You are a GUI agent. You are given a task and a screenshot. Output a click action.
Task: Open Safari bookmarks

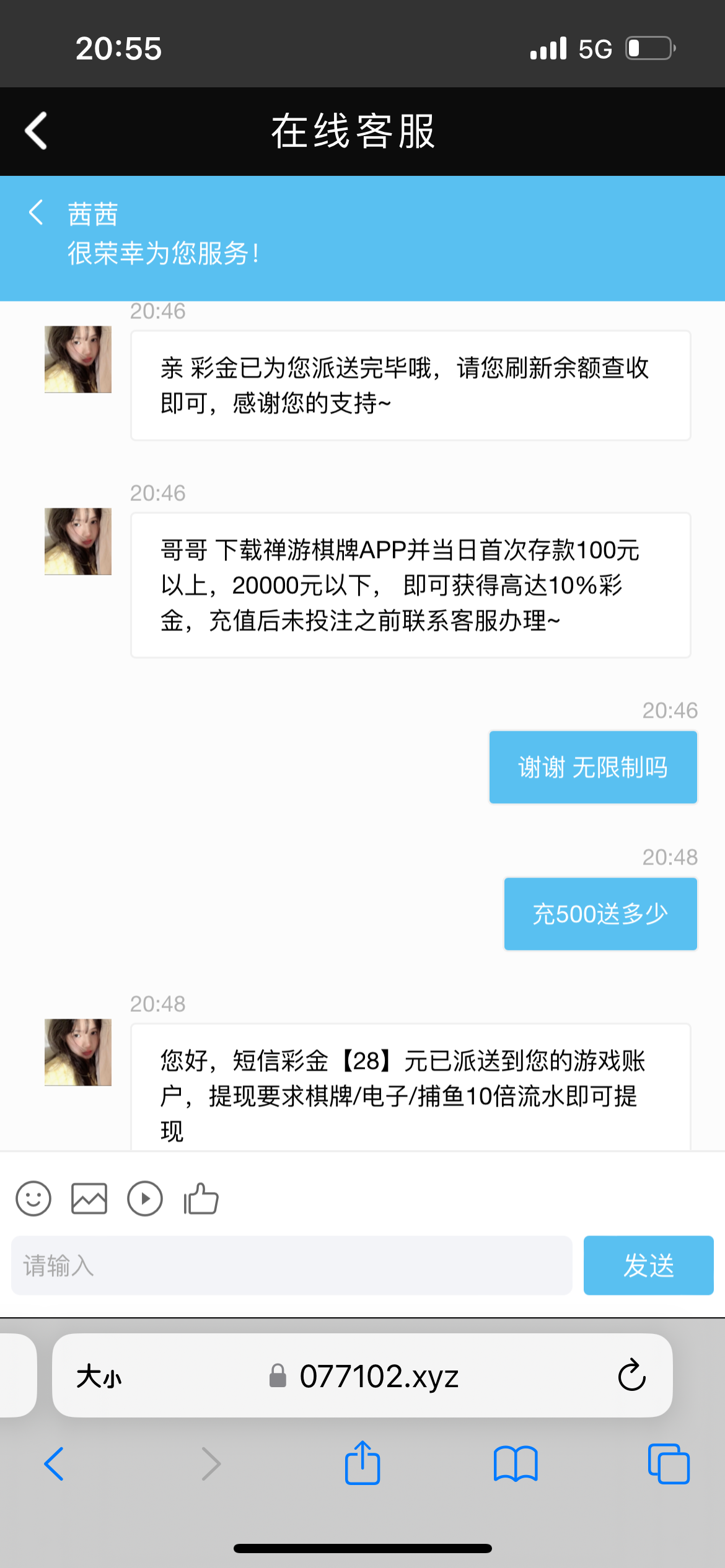point(516,1464)
